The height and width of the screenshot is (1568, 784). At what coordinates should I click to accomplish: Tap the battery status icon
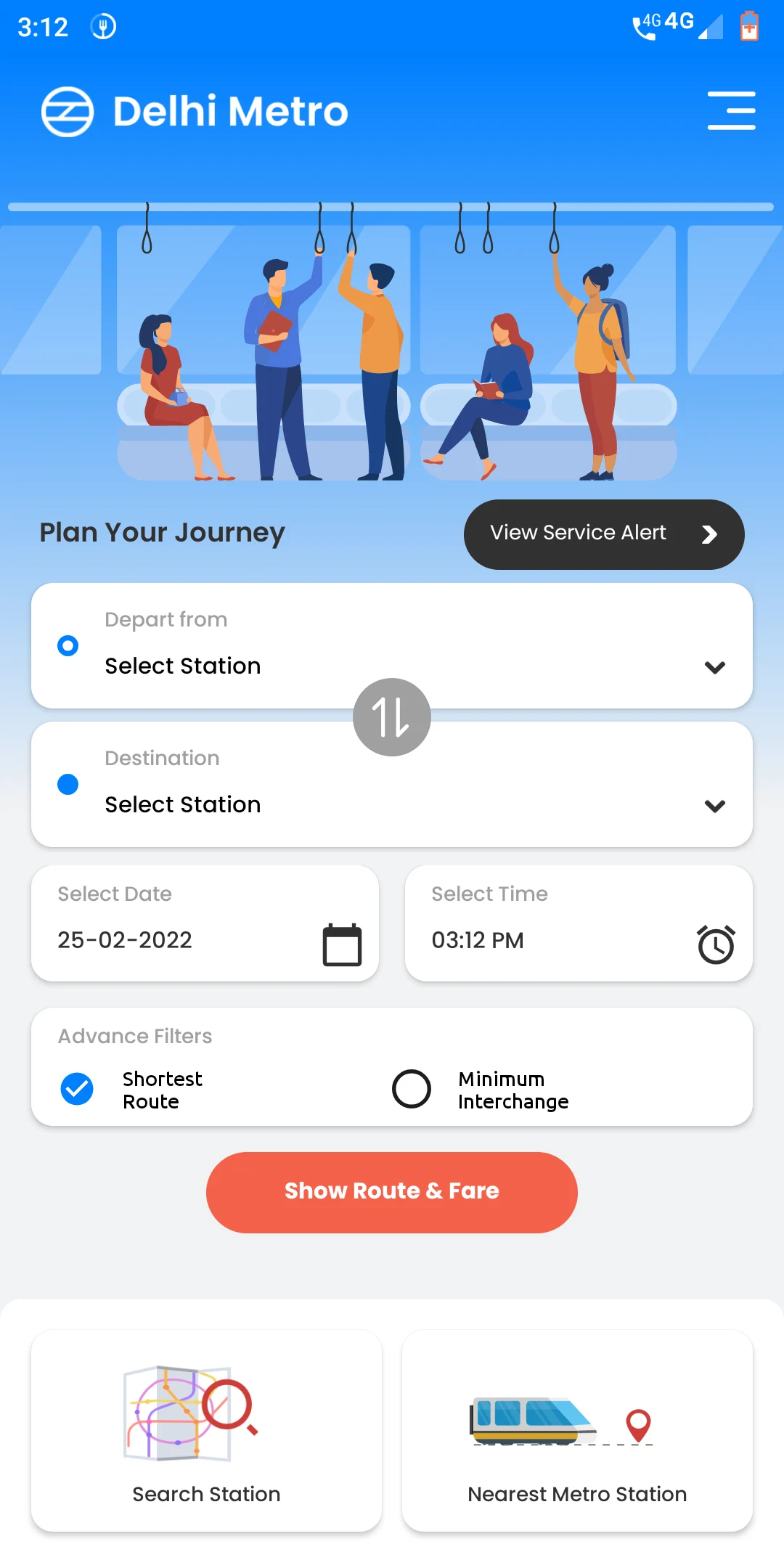tap(749, 28)
